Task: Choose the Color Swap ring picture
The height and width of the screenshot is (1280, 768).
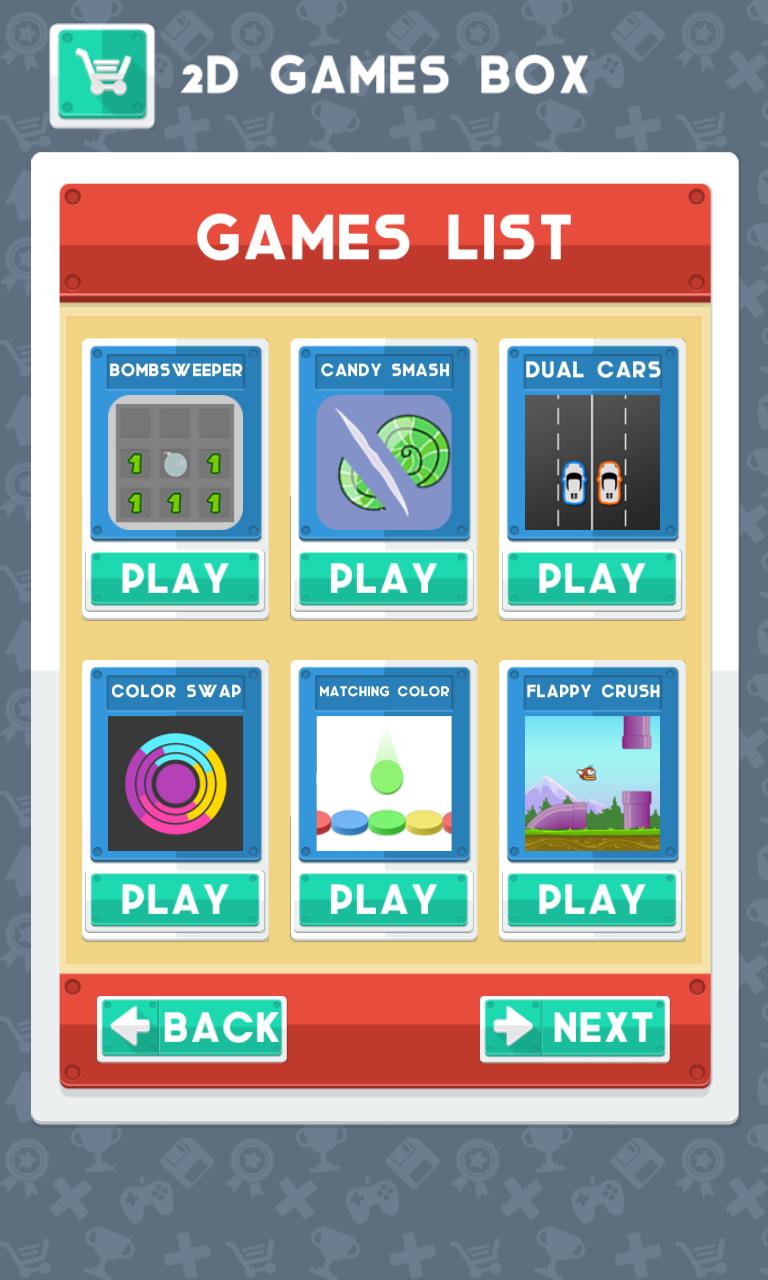Action: pyautogui.click(x=175, y=783)
